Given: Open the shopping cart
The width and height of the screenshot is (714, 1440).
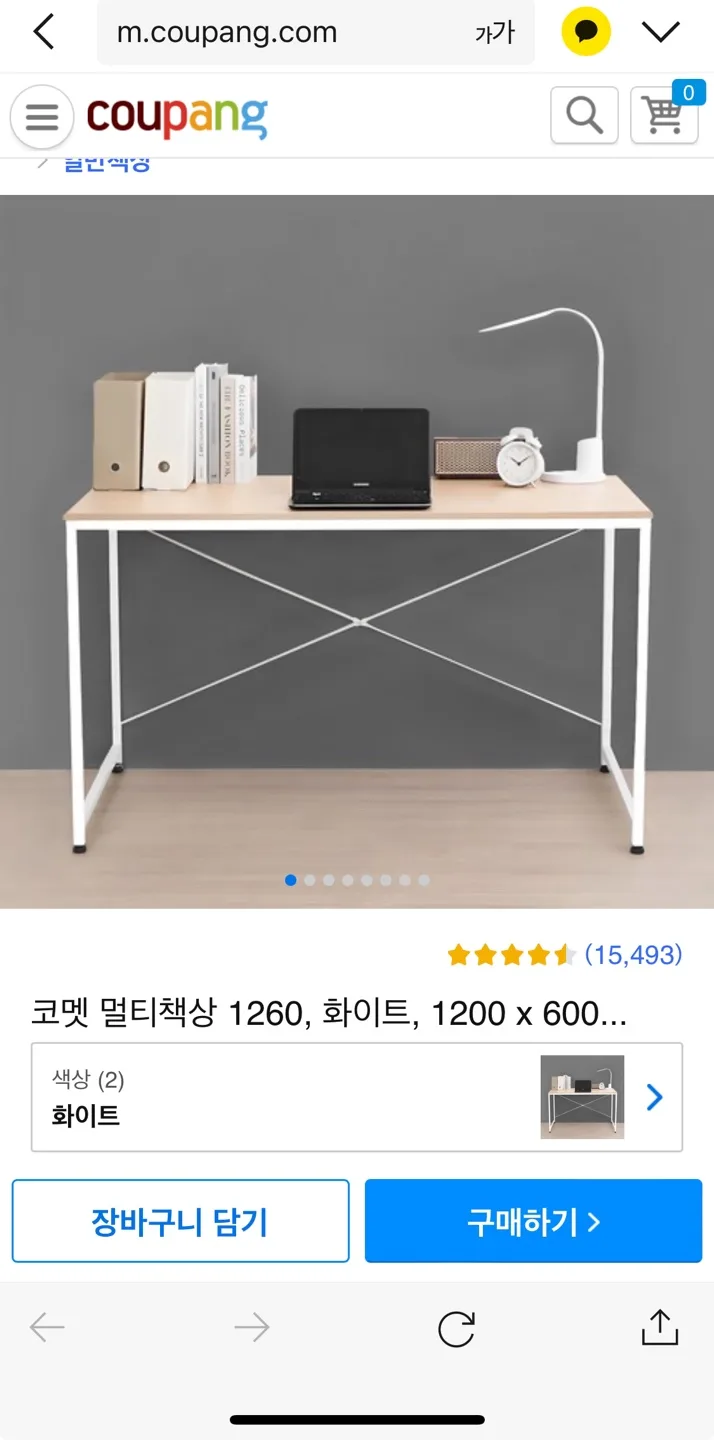Looking at the screenshot, I should [667, 114].
